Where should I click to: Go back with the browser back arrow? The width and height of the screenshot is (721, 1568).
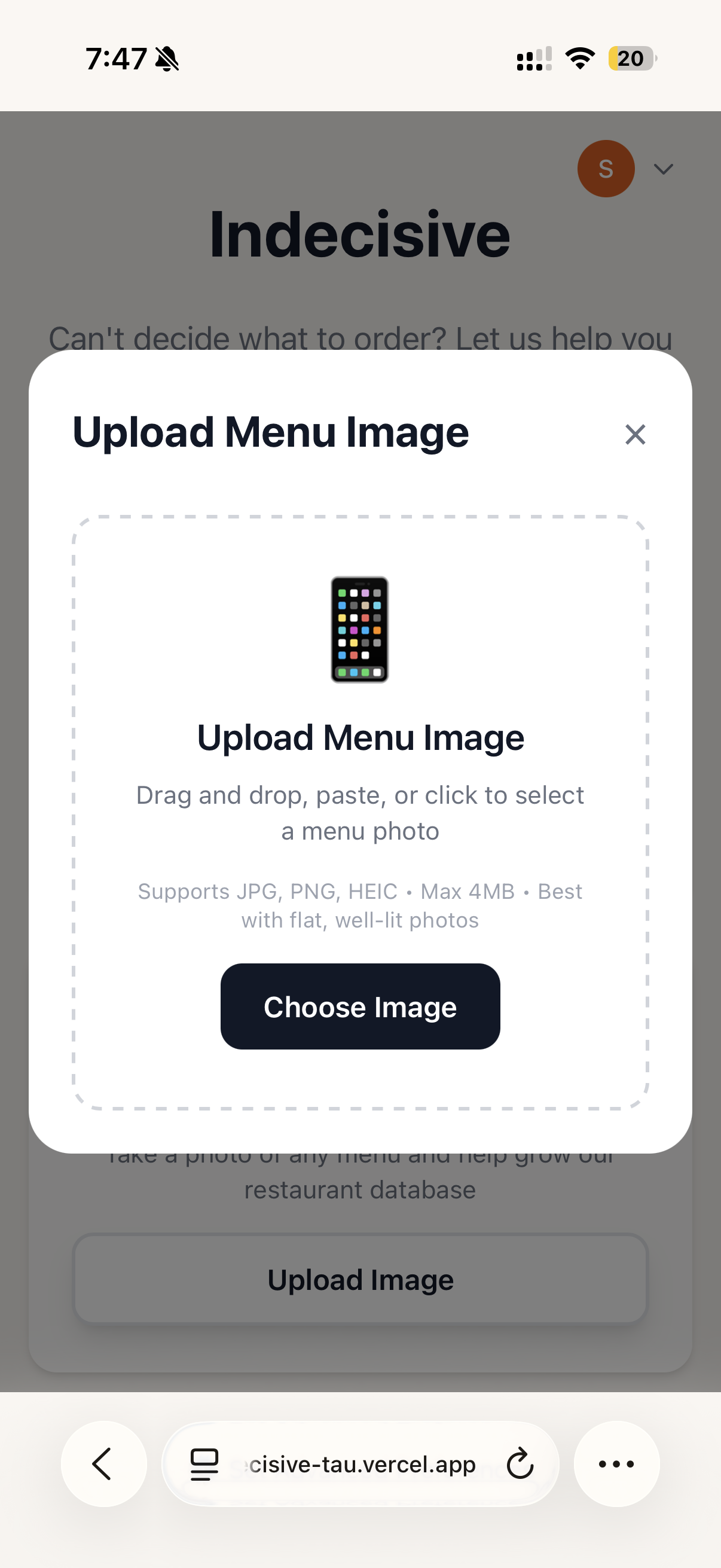pyautogui.click(x=103, y=1463)
